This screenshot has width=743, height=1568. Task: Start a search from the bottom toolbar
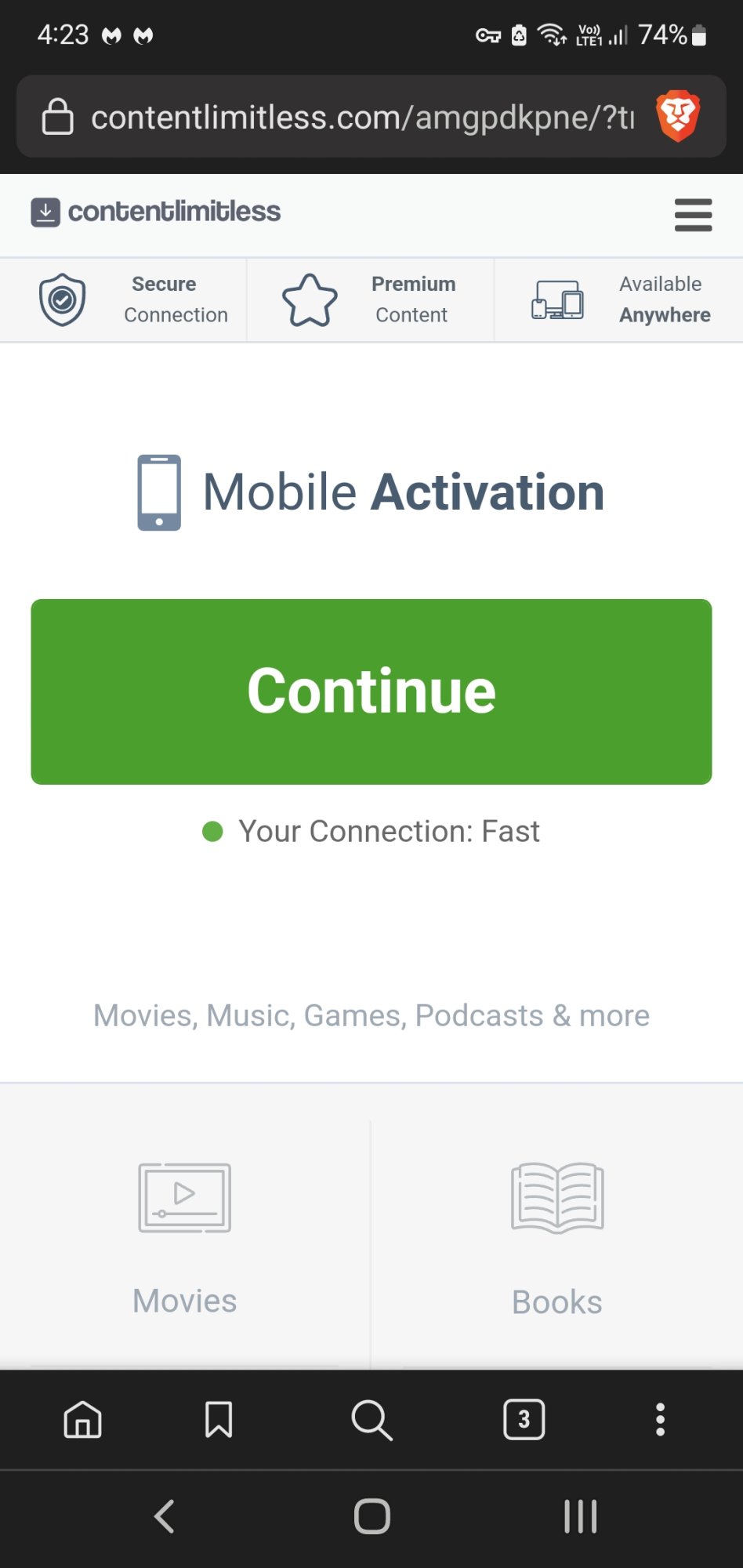(x=371, y=1419)
